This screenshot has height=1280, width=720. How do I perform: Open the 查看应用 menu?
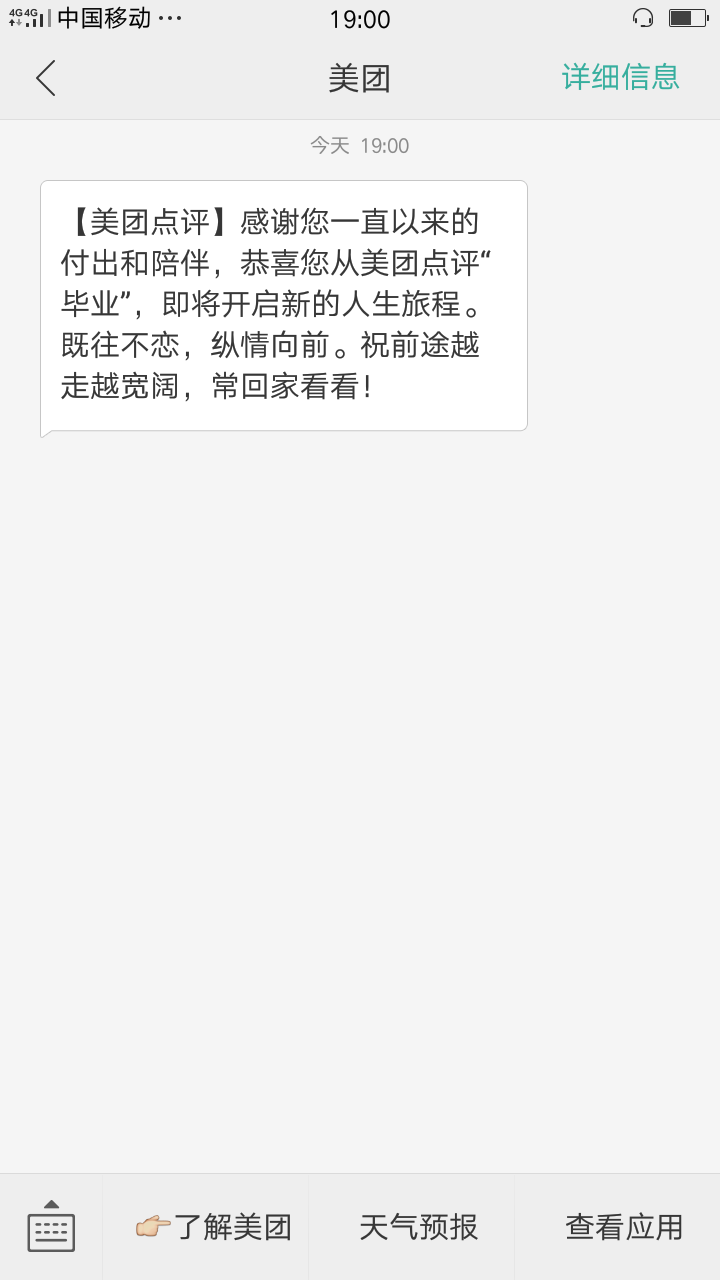tap(624, 1227)
